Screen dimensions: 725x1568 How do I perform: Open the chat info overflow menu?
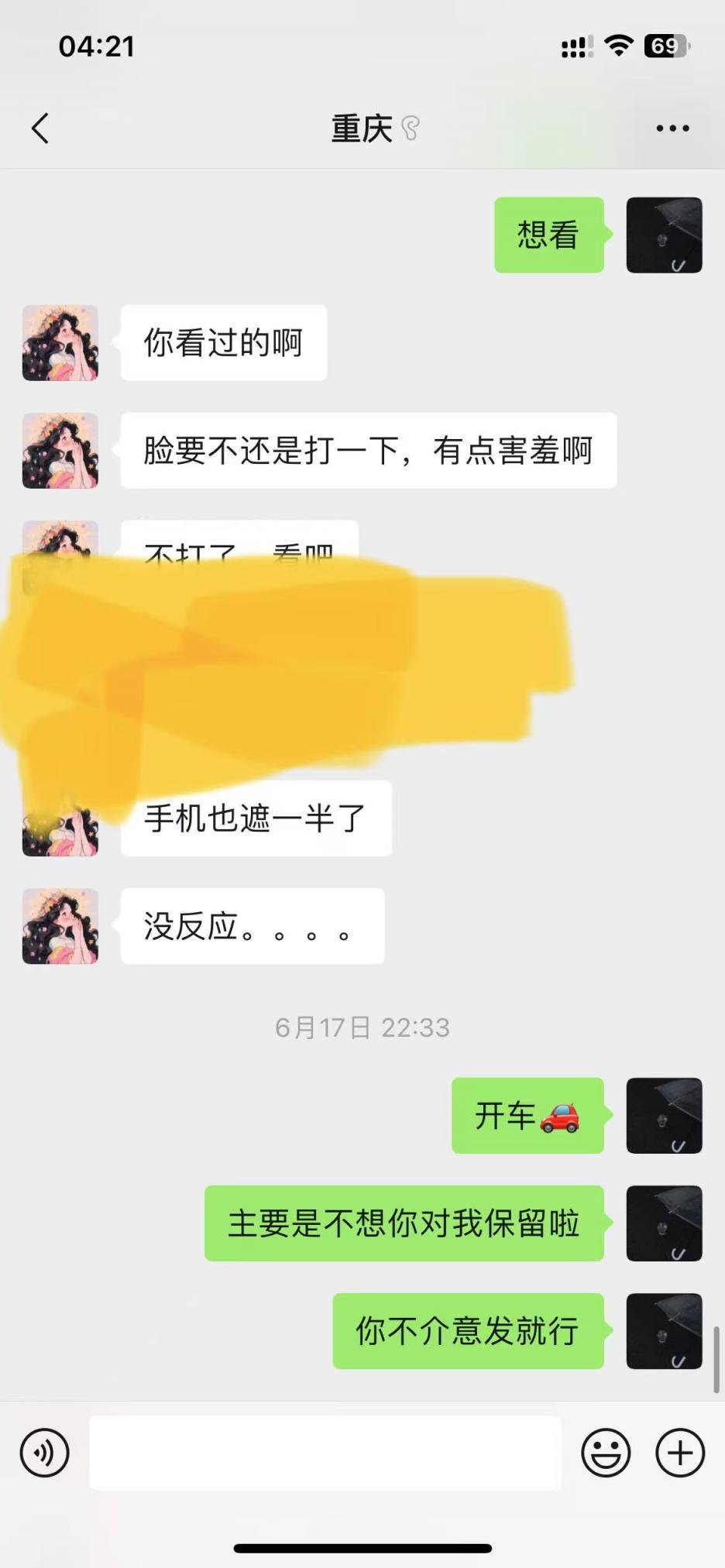(x=672, y=129)
